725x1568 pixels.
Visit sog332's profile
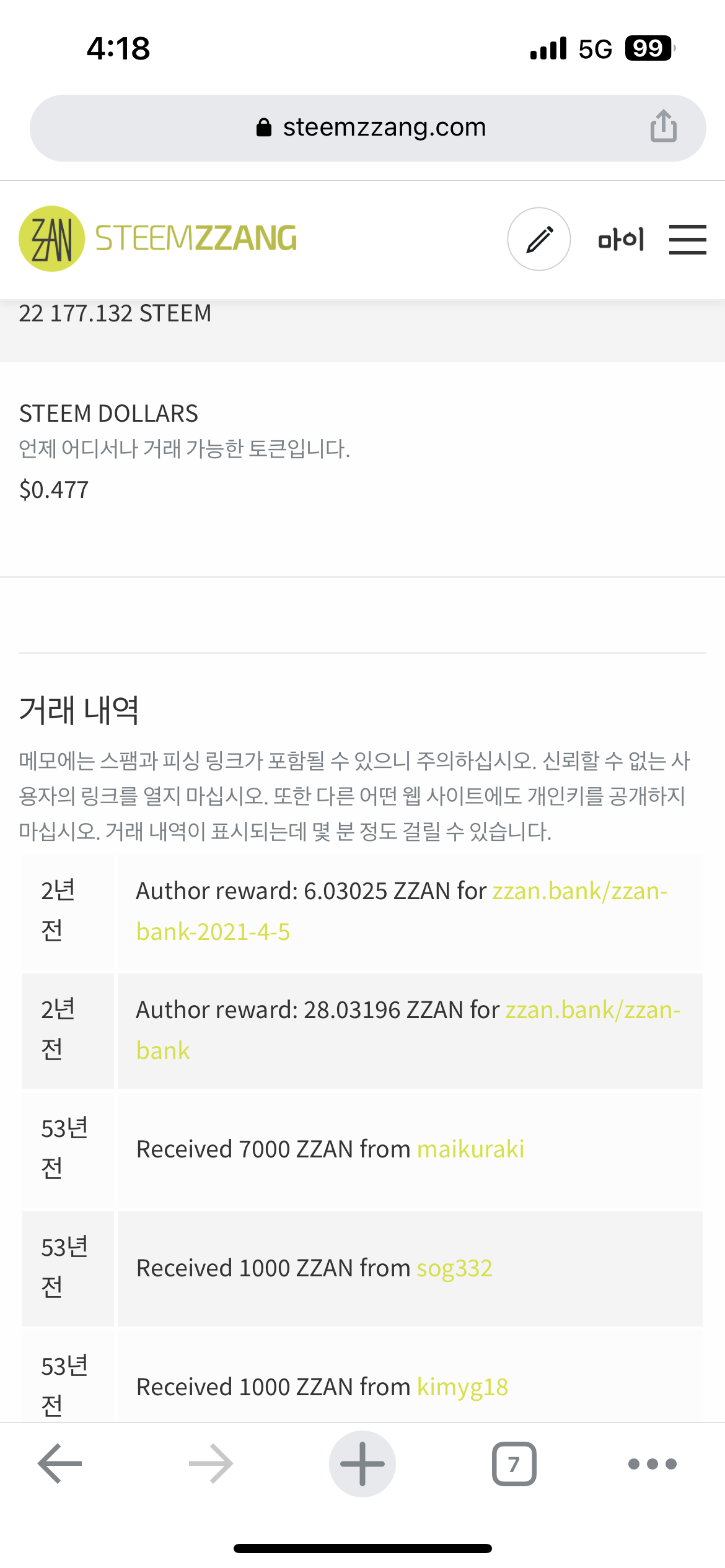pyautogui.click(x=454, y=1268)
